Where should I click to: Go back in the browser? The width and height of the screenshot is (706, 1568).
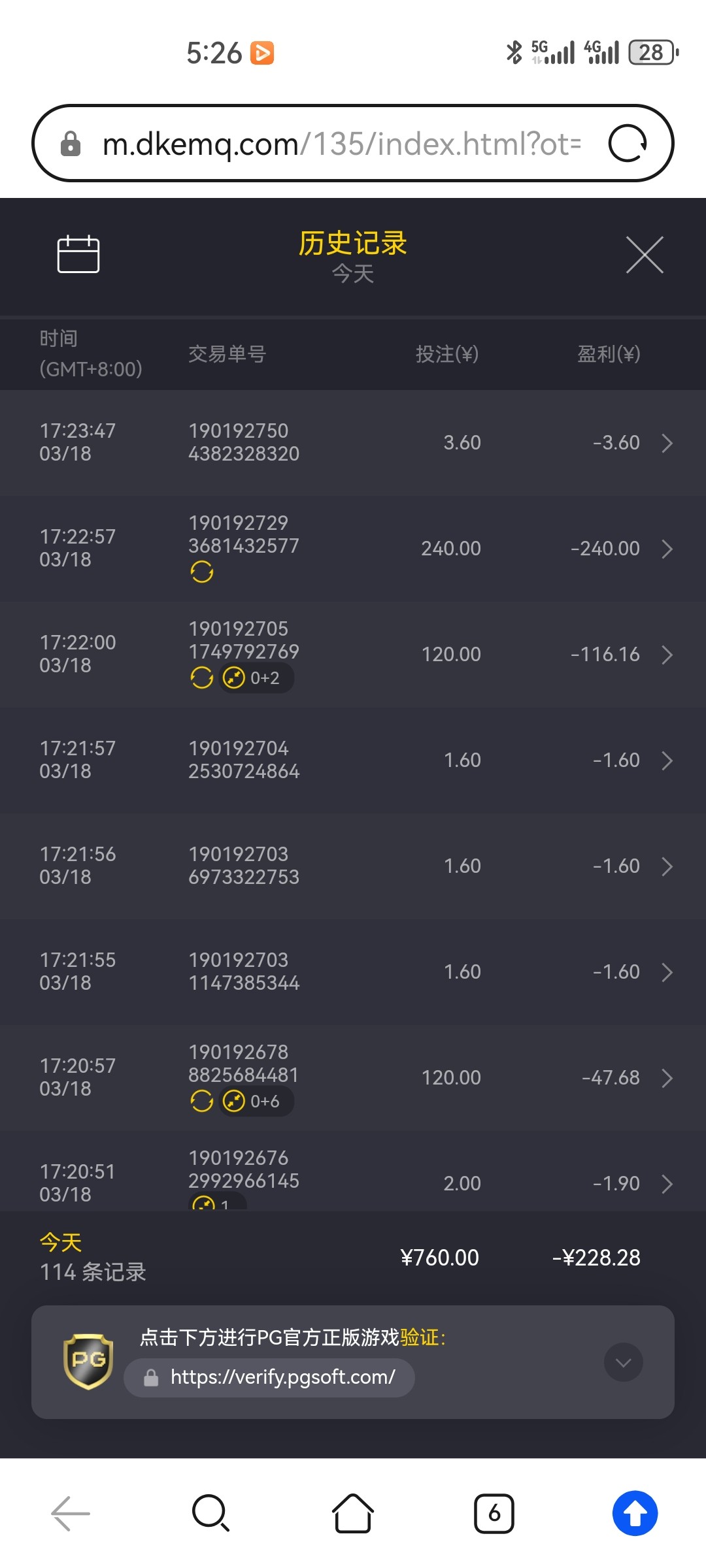71,1513
